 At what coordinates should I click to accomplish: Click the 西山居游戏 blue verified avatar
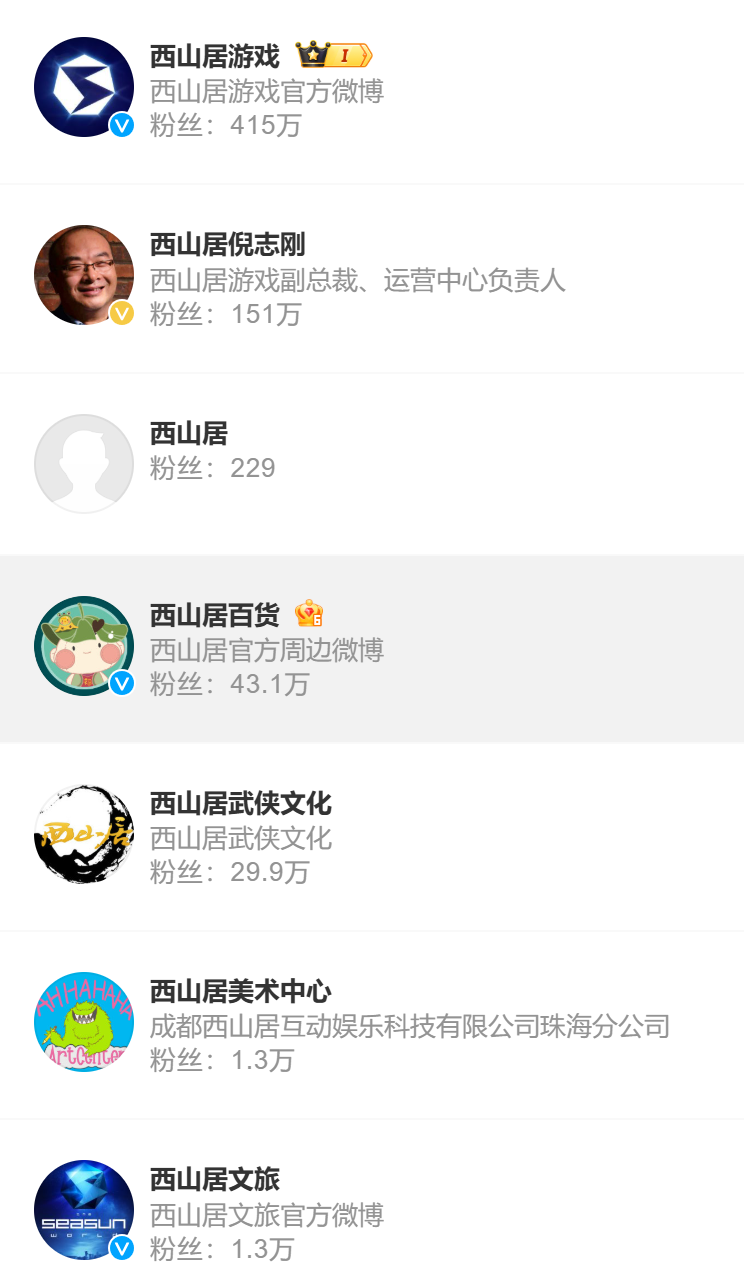click(83, 86)
